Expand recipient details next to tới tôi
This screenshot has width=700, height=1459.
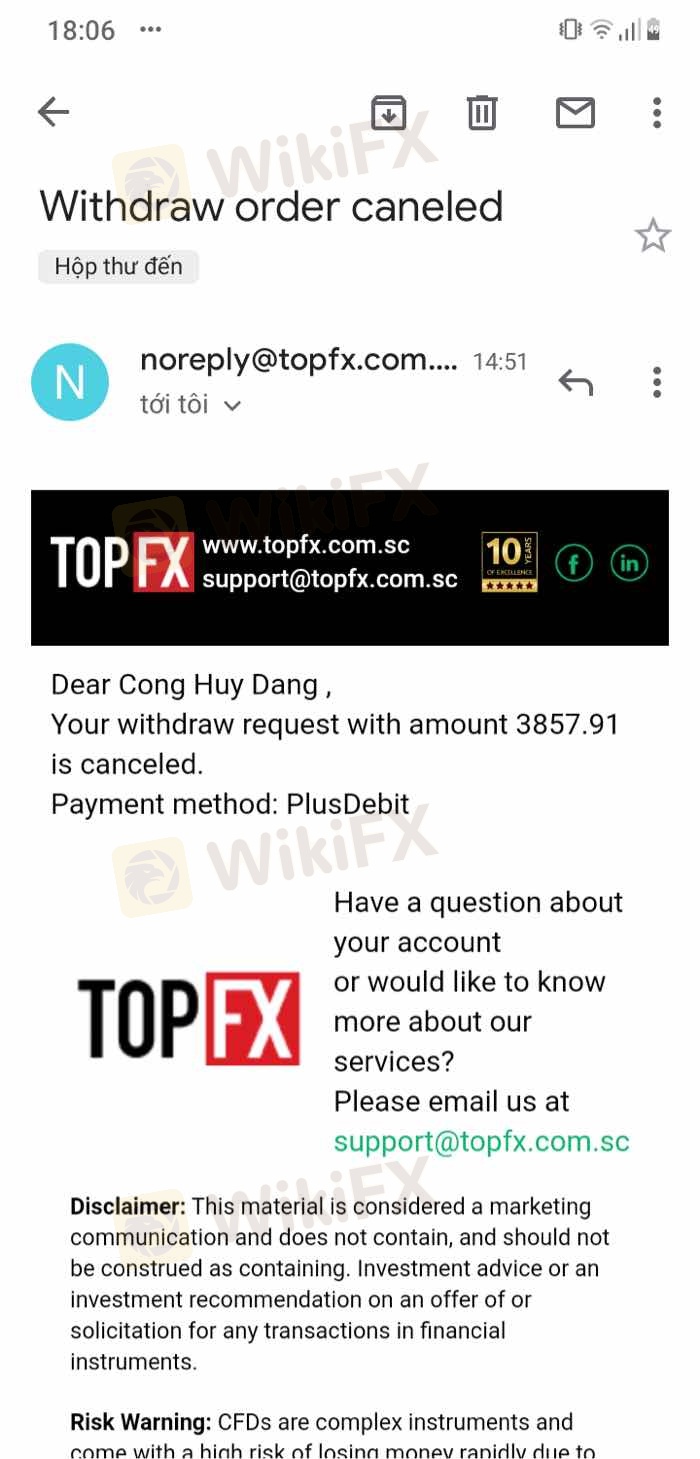coord(232,406)
